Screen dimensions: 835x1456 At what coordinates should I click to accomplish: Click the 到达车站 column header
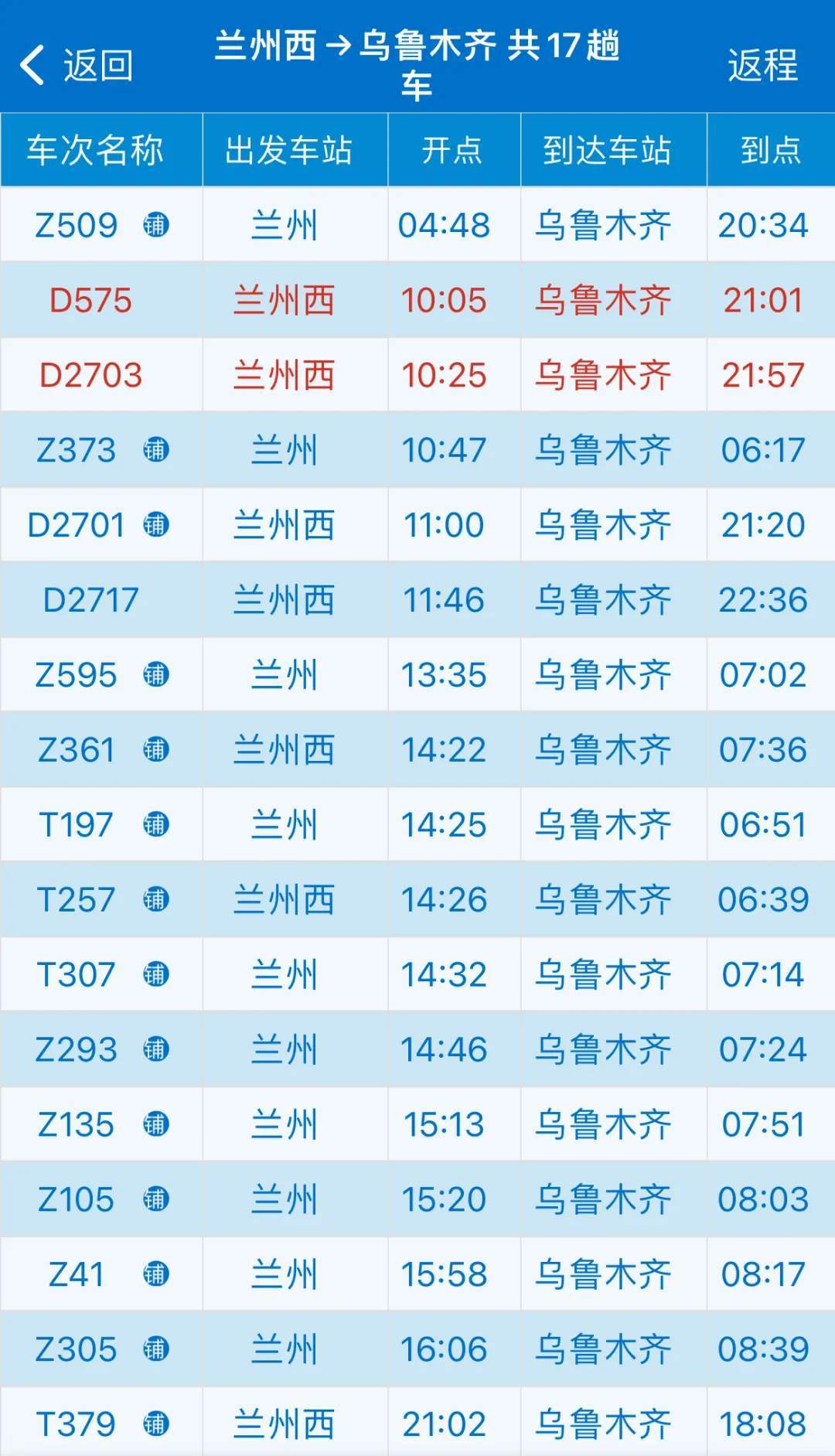click(612, 150)
